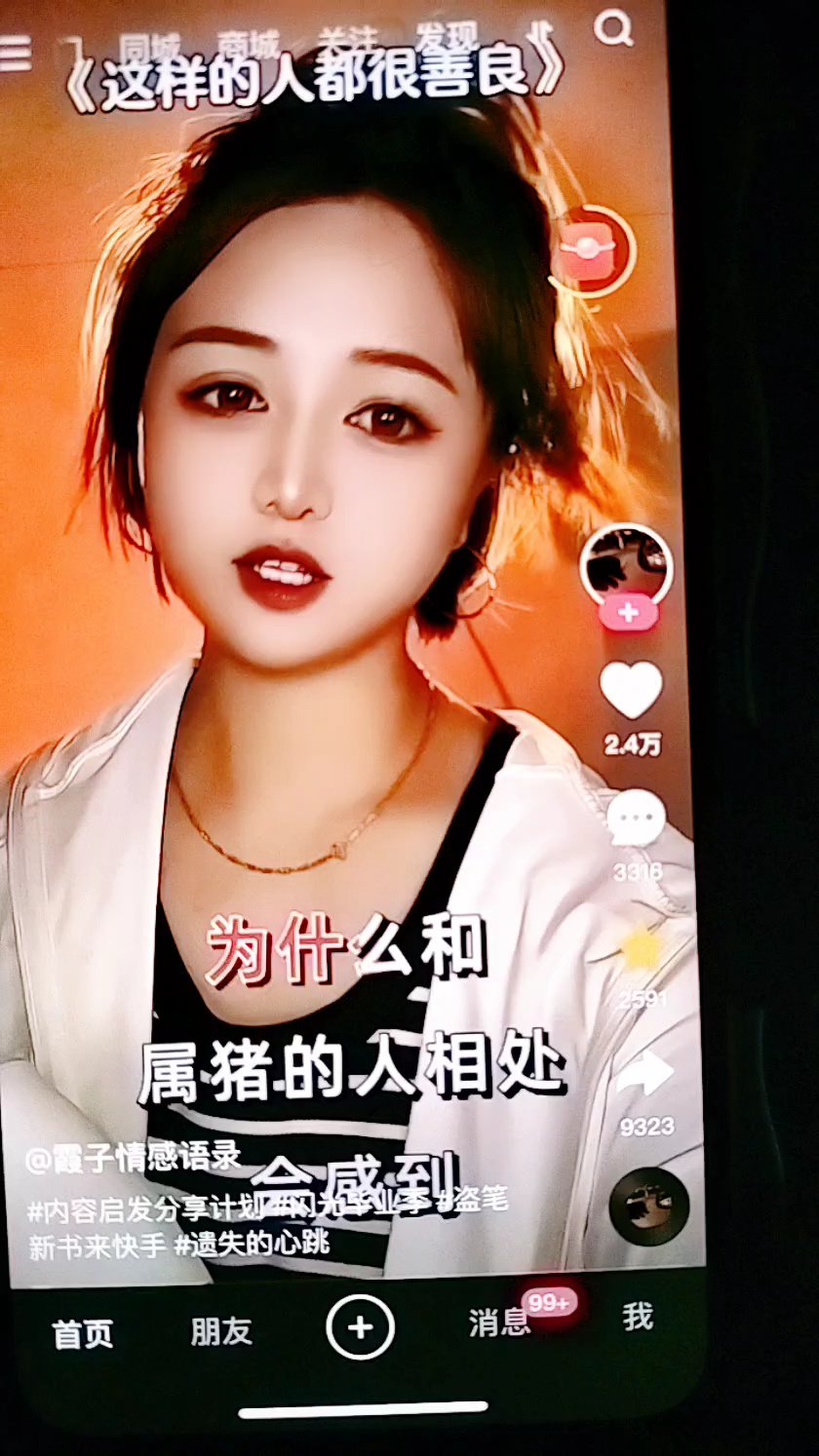Viewport: 819px width, 1456px height.
Task: Open the search icon
Action: [x=613, y=30]
